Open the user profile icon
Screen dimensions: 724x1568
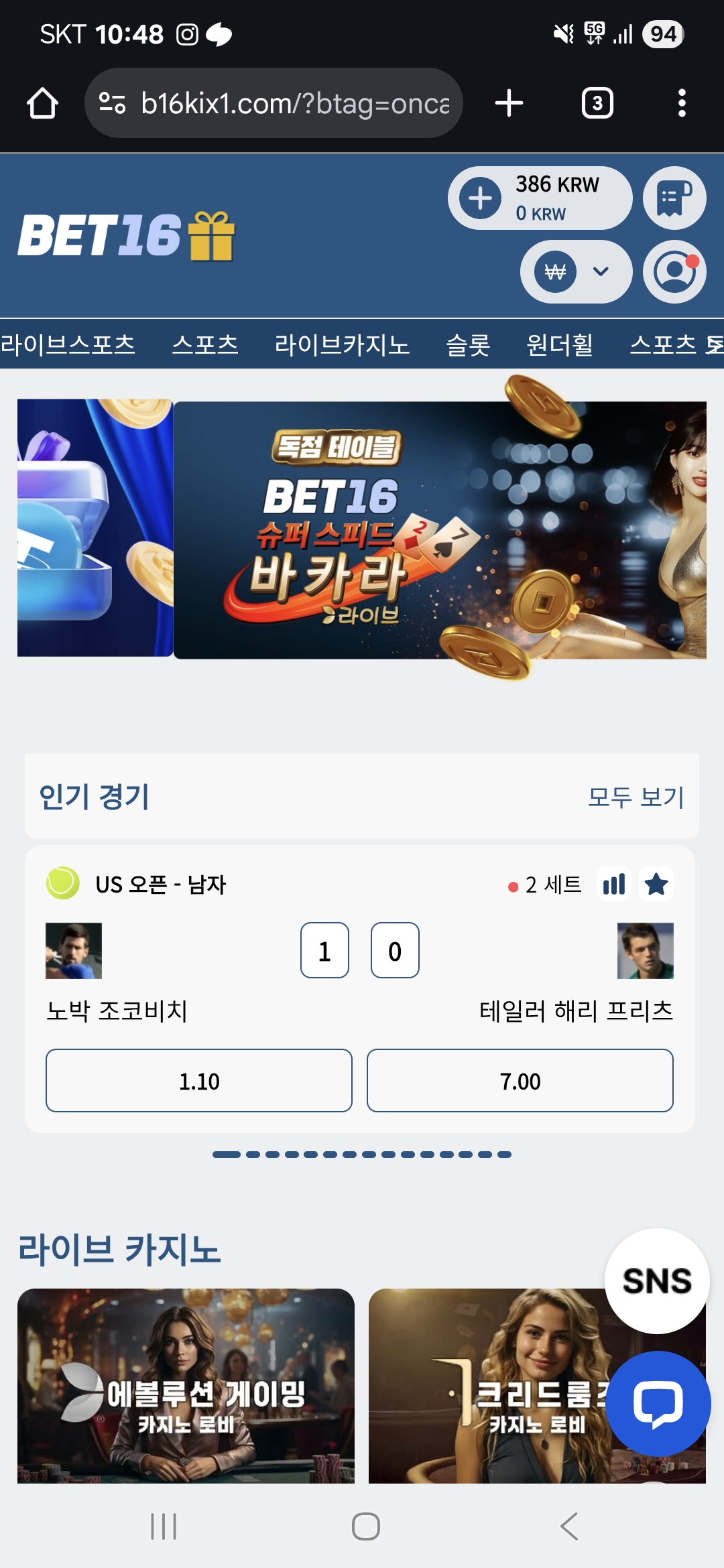pyautogui.click(x=674, y=271)
